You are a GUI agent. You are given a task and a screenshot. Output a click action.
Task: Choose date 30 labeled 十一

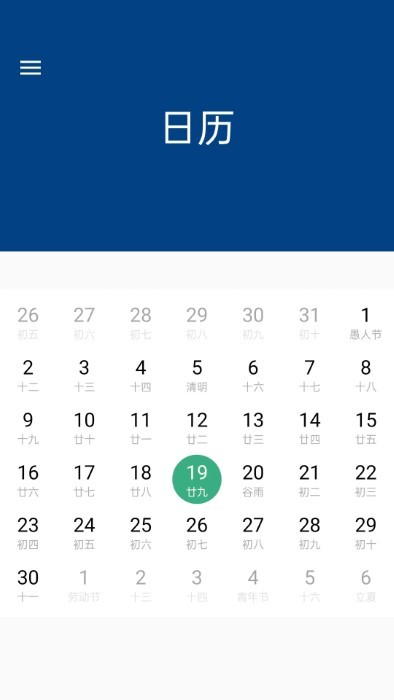click(28, 585)
